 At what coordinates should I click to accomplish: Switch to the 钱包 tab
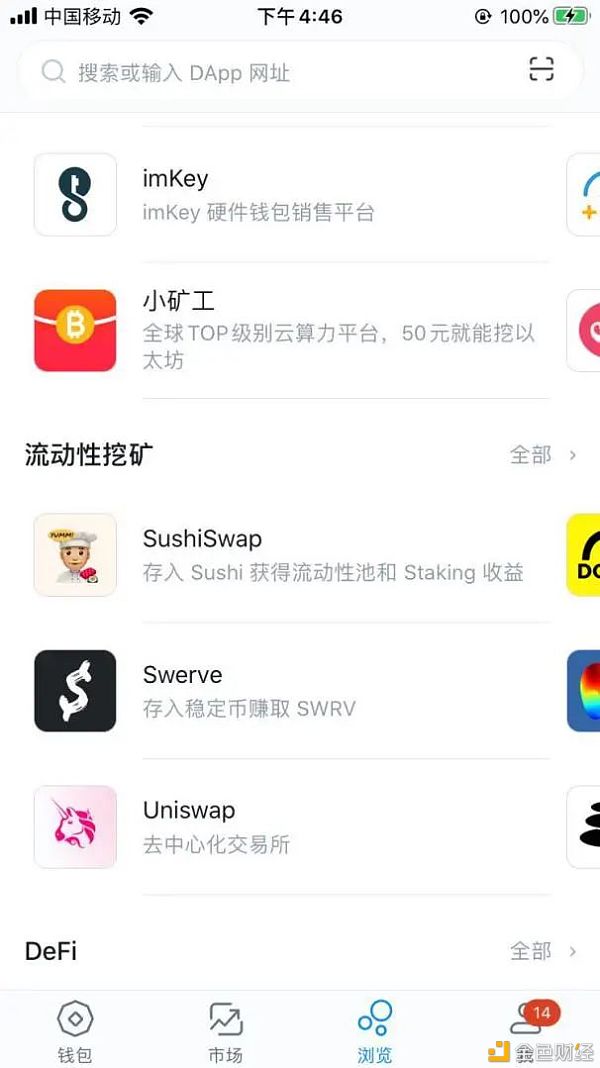point(75,1030)
